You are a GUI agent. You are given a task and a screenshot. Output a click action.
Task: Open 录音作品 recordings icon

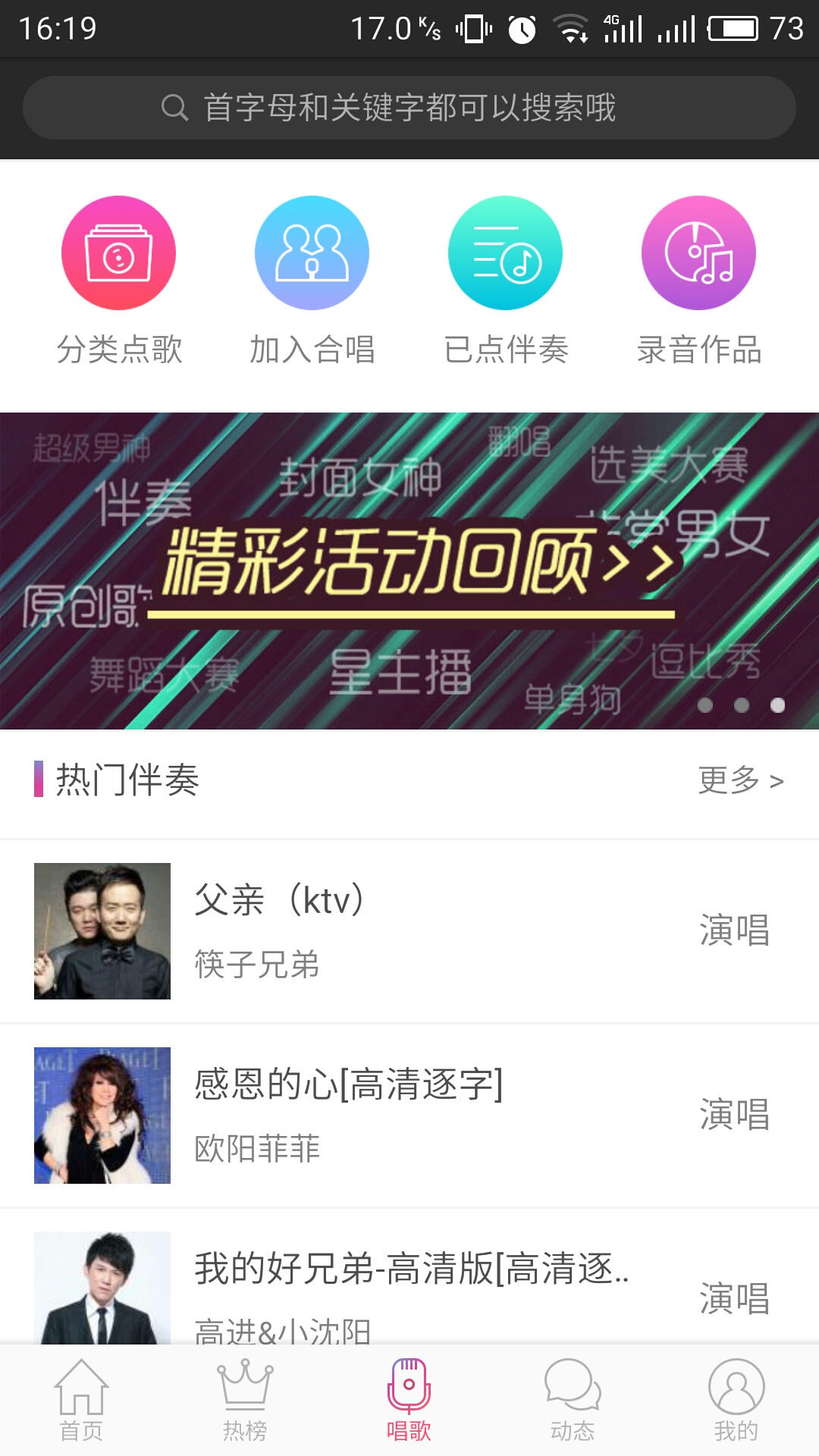[698, 253]
